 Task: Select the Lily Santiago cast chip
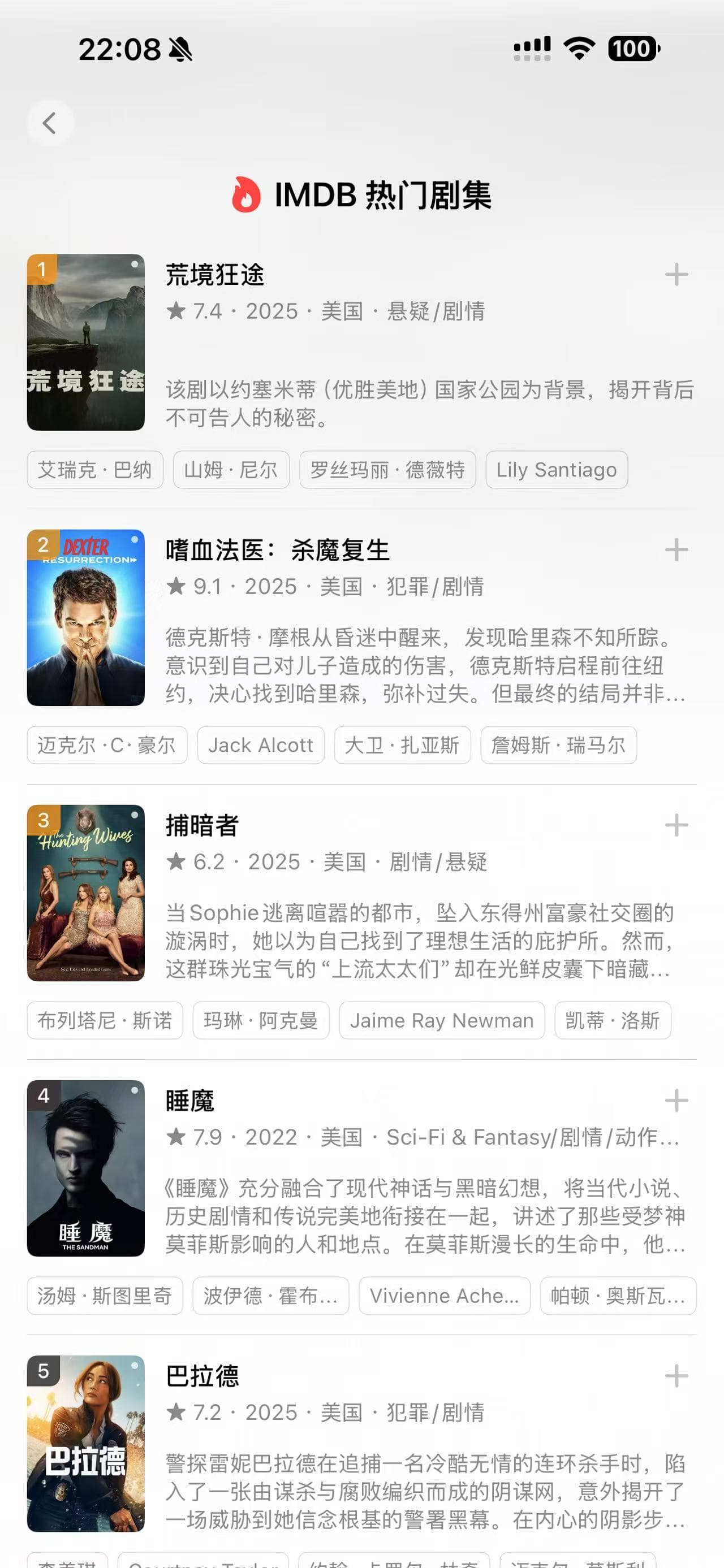(x=557, y=469)
